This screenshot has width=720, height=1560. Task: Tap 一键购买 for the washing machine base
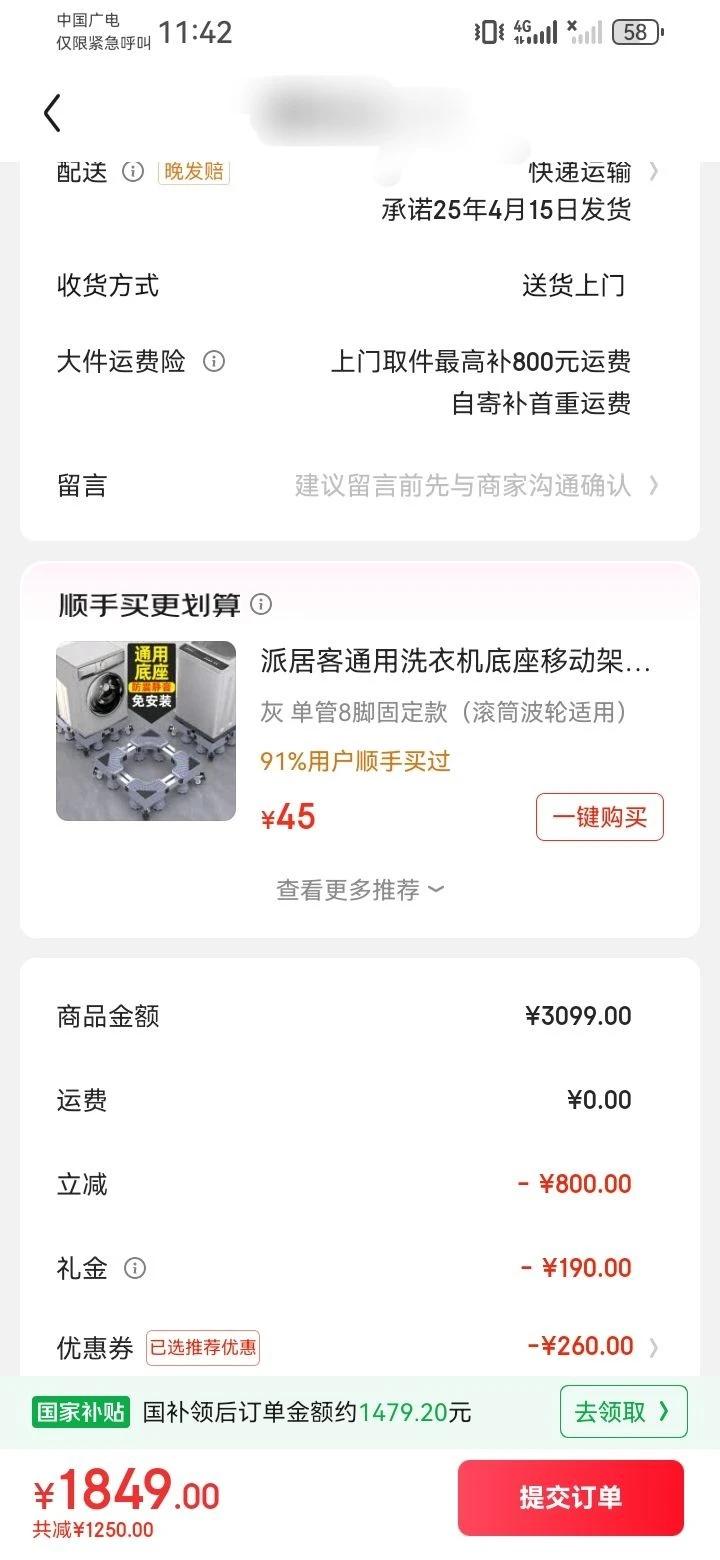pyautogui.click(x=599, y=817)
